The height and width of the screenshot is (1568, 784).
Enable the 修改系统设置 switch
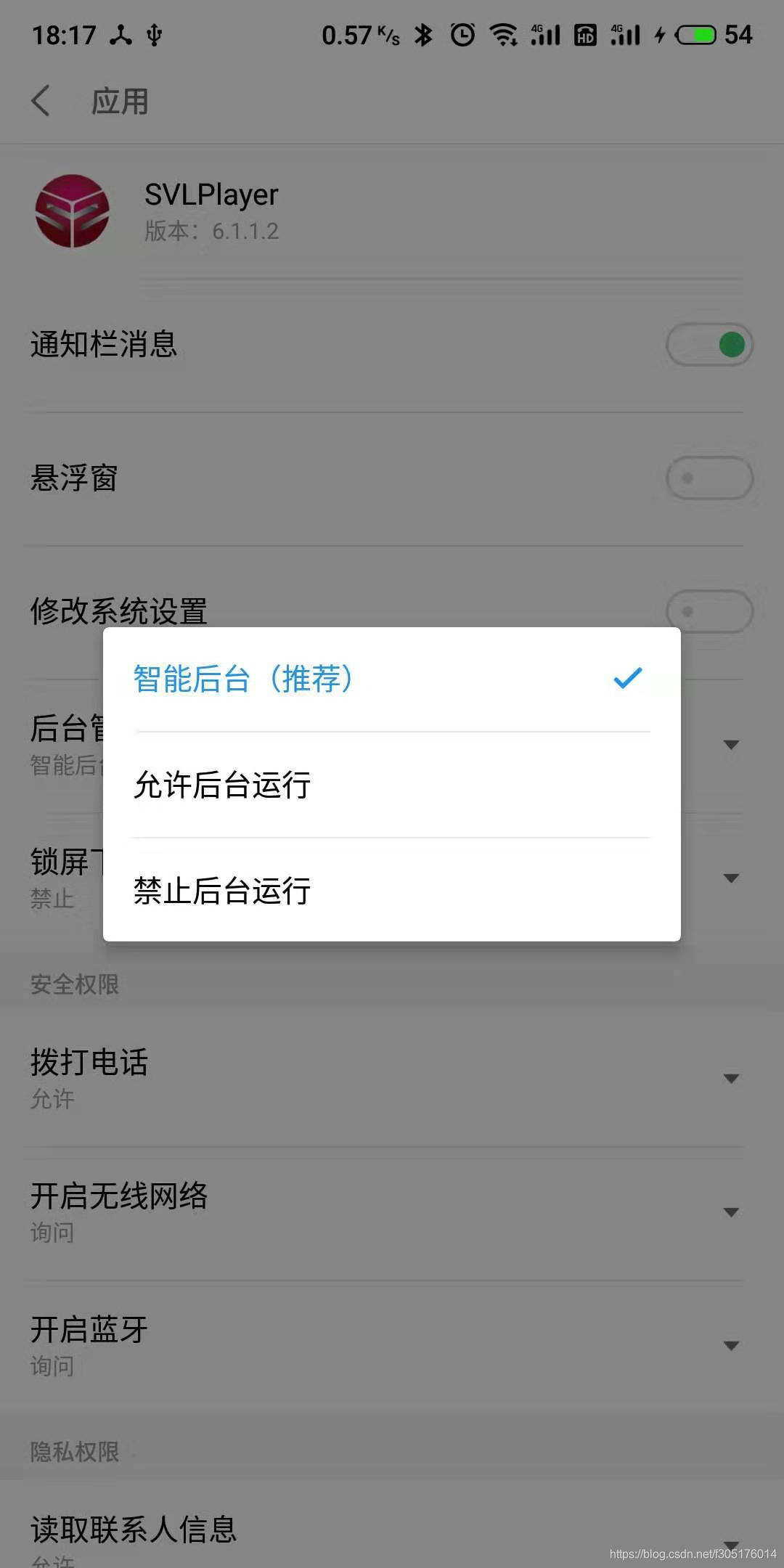709,612
